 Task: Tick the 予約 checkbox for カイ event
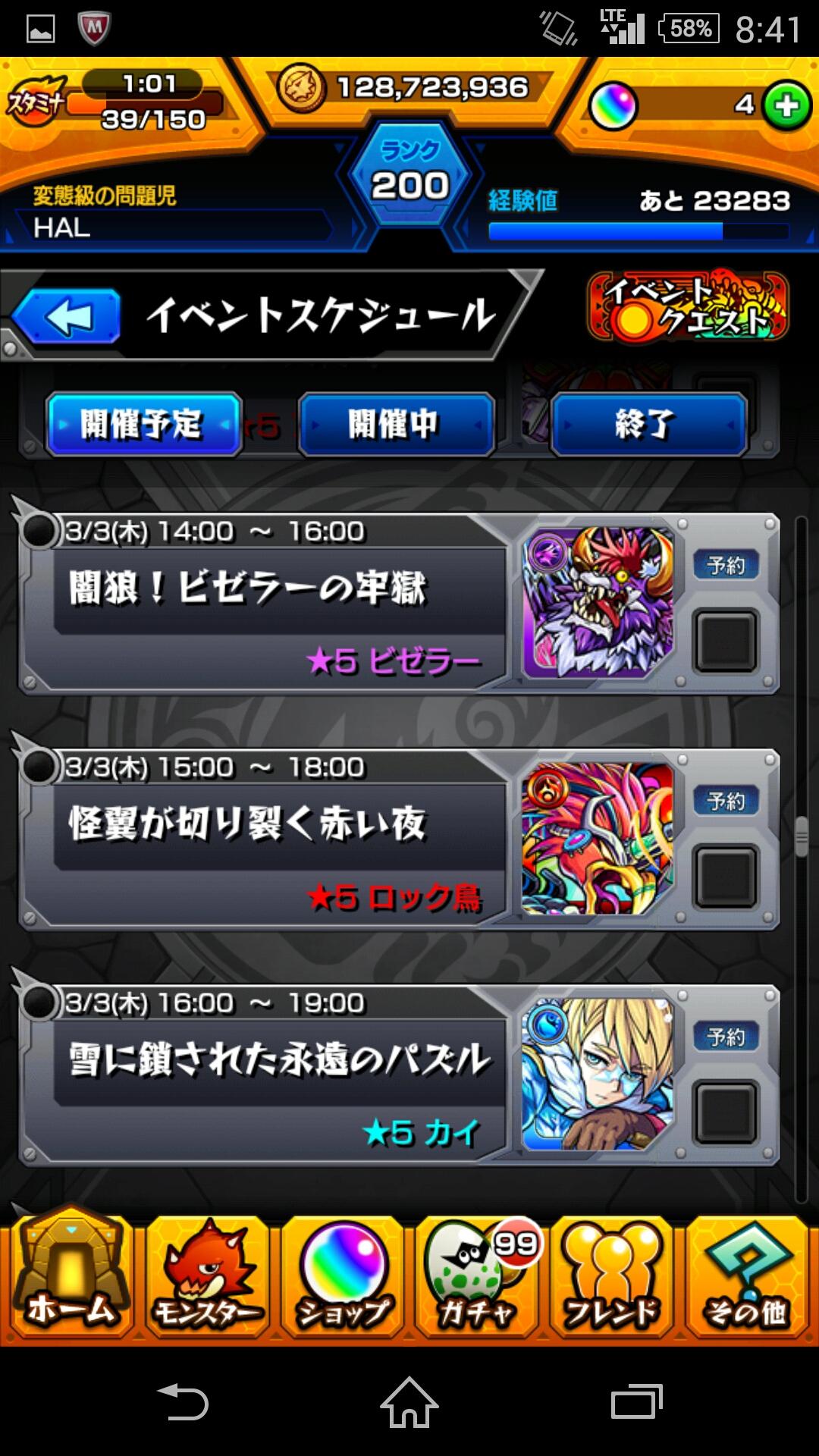coord(726,1112)
